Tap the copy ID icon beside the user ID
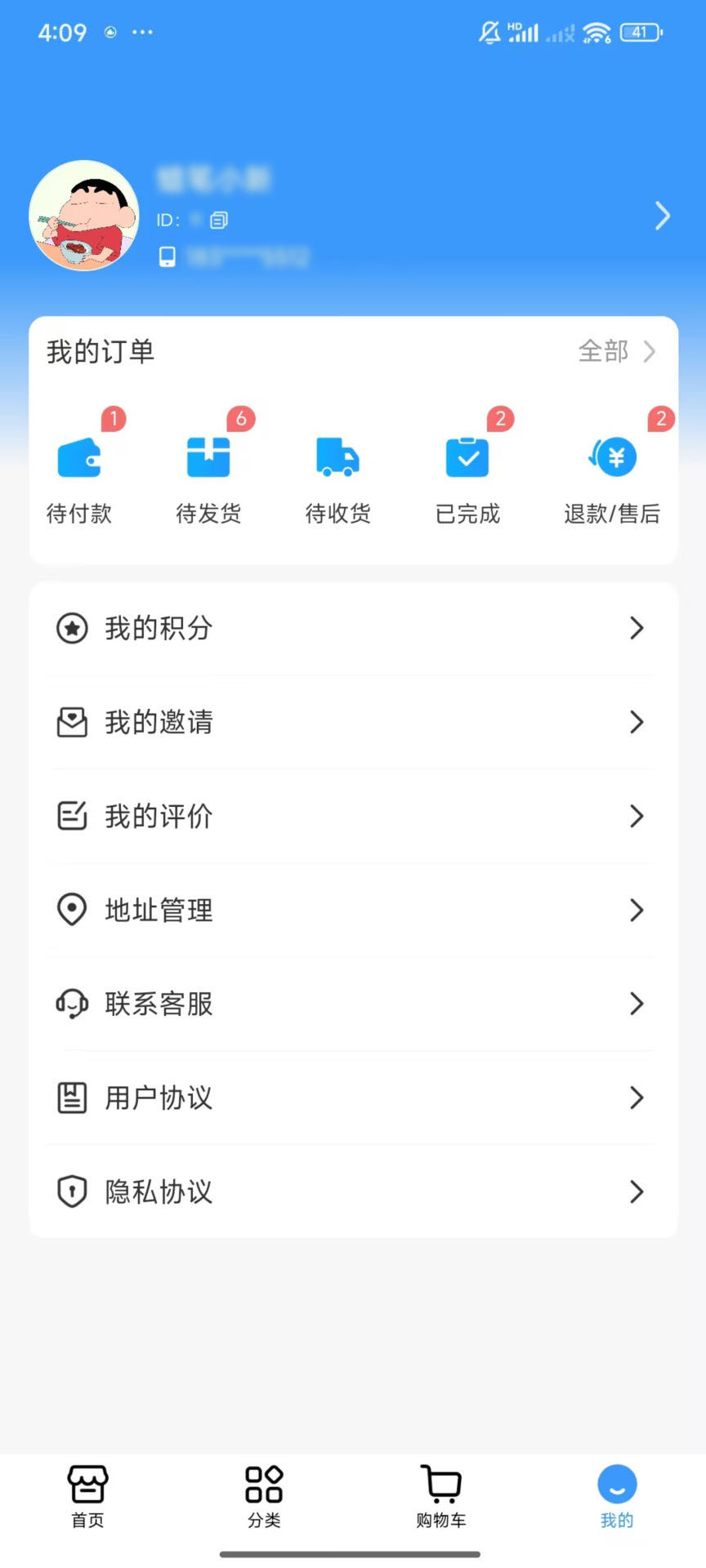The image size is (706, 1568). (217, 220)
